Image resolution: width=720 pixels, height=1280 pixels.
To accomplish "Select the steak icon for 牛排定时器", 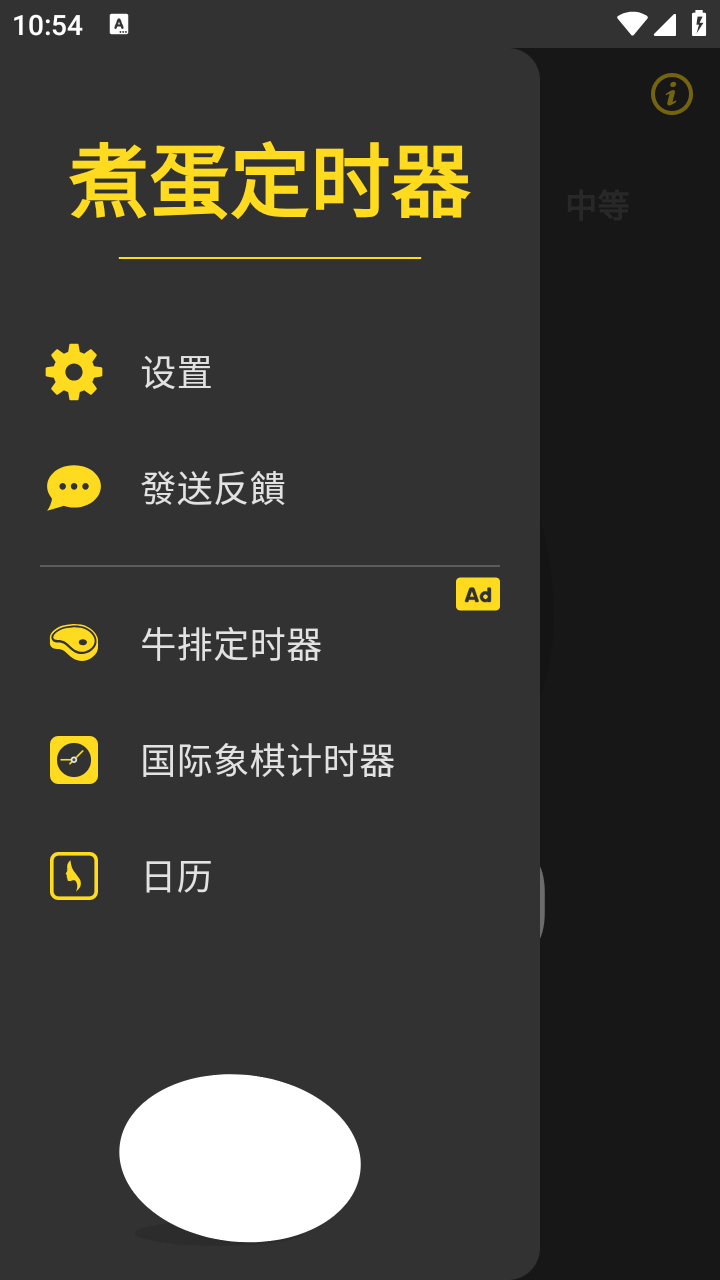I will point(73,643).
